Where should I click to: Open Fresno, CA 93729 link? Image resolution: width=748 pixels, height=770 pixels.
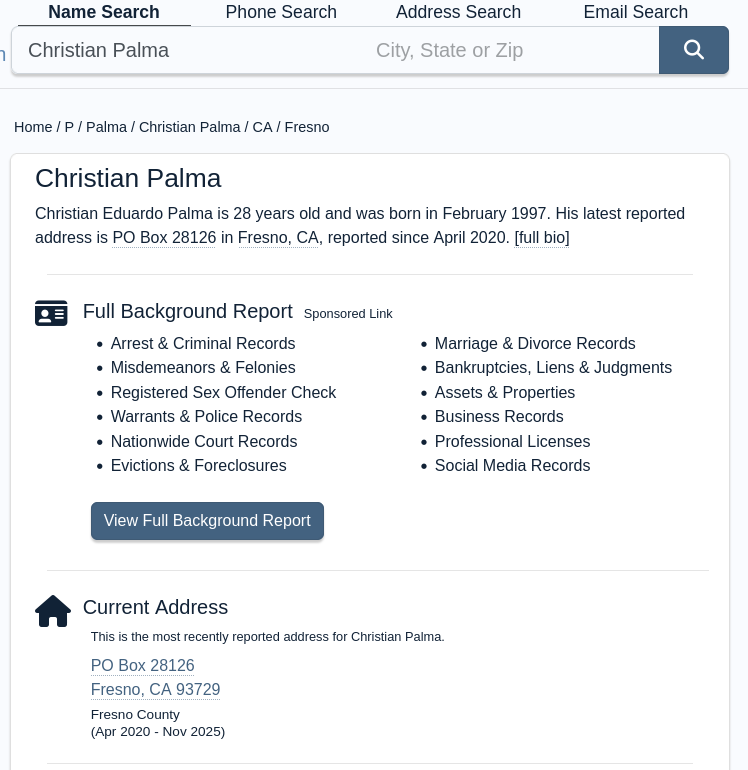[x=155, y=689]
